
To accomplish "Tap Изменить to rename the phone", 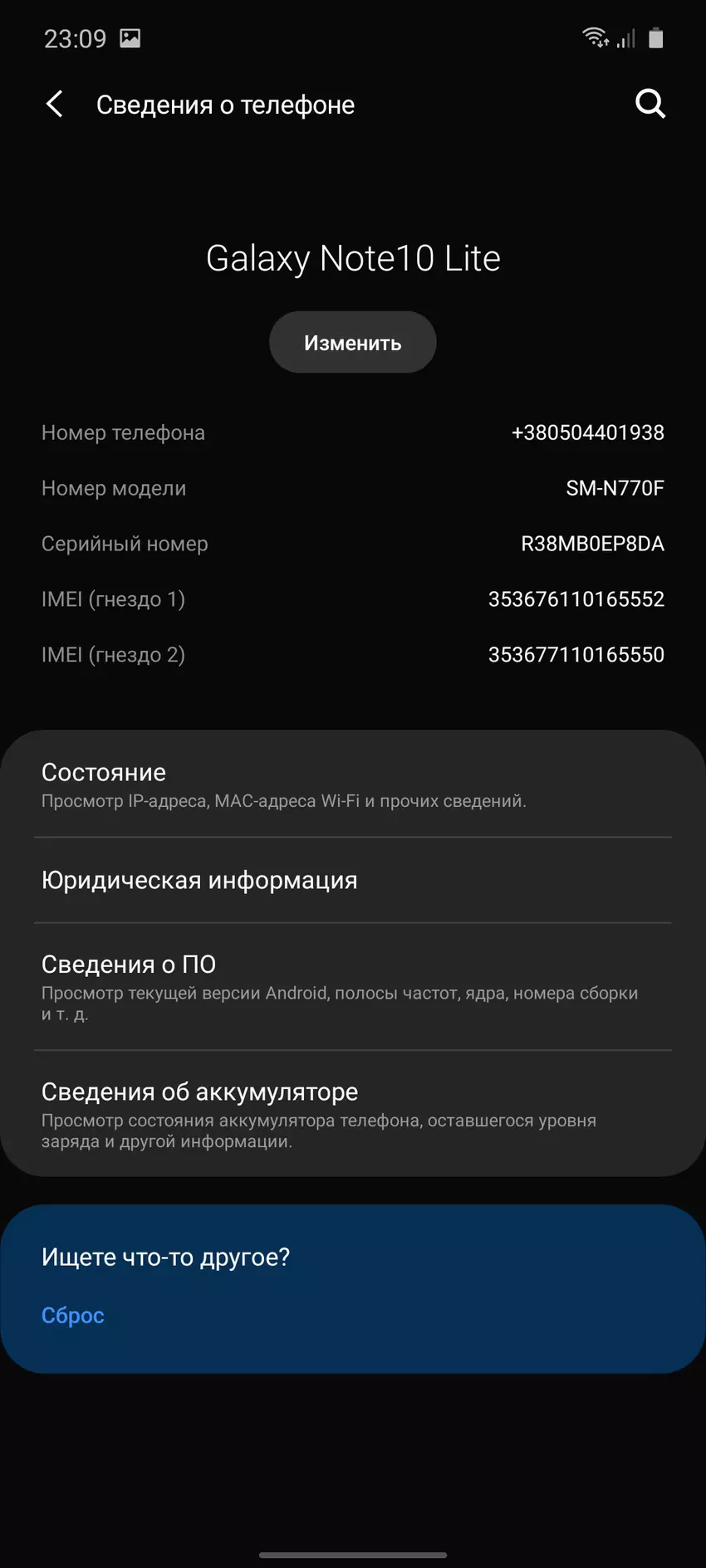I will (x=352, y=343).
